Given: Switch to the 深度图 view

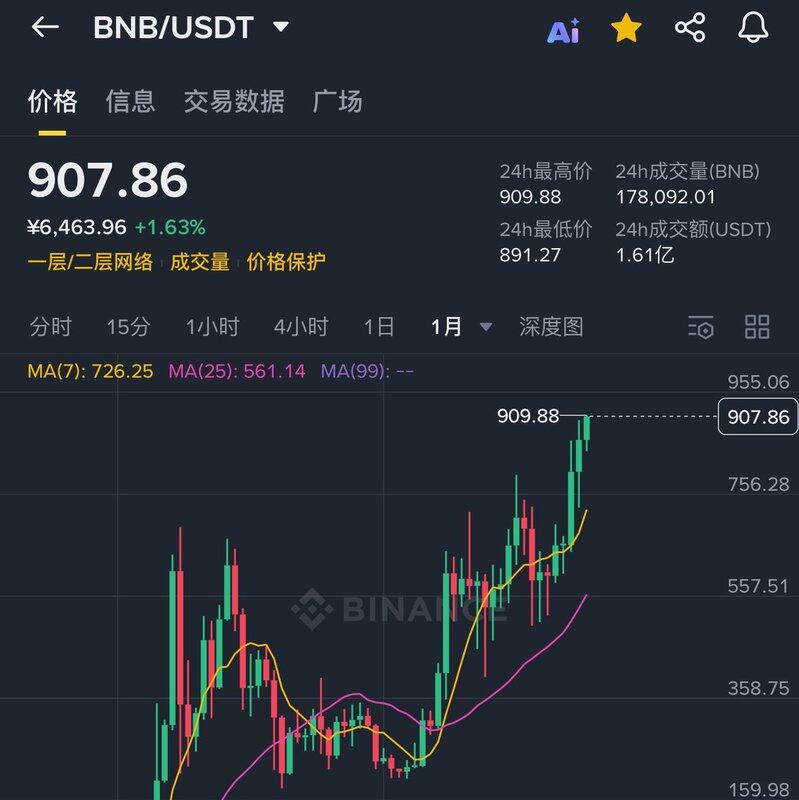Looking at the screenshot, I should (551, 327).
